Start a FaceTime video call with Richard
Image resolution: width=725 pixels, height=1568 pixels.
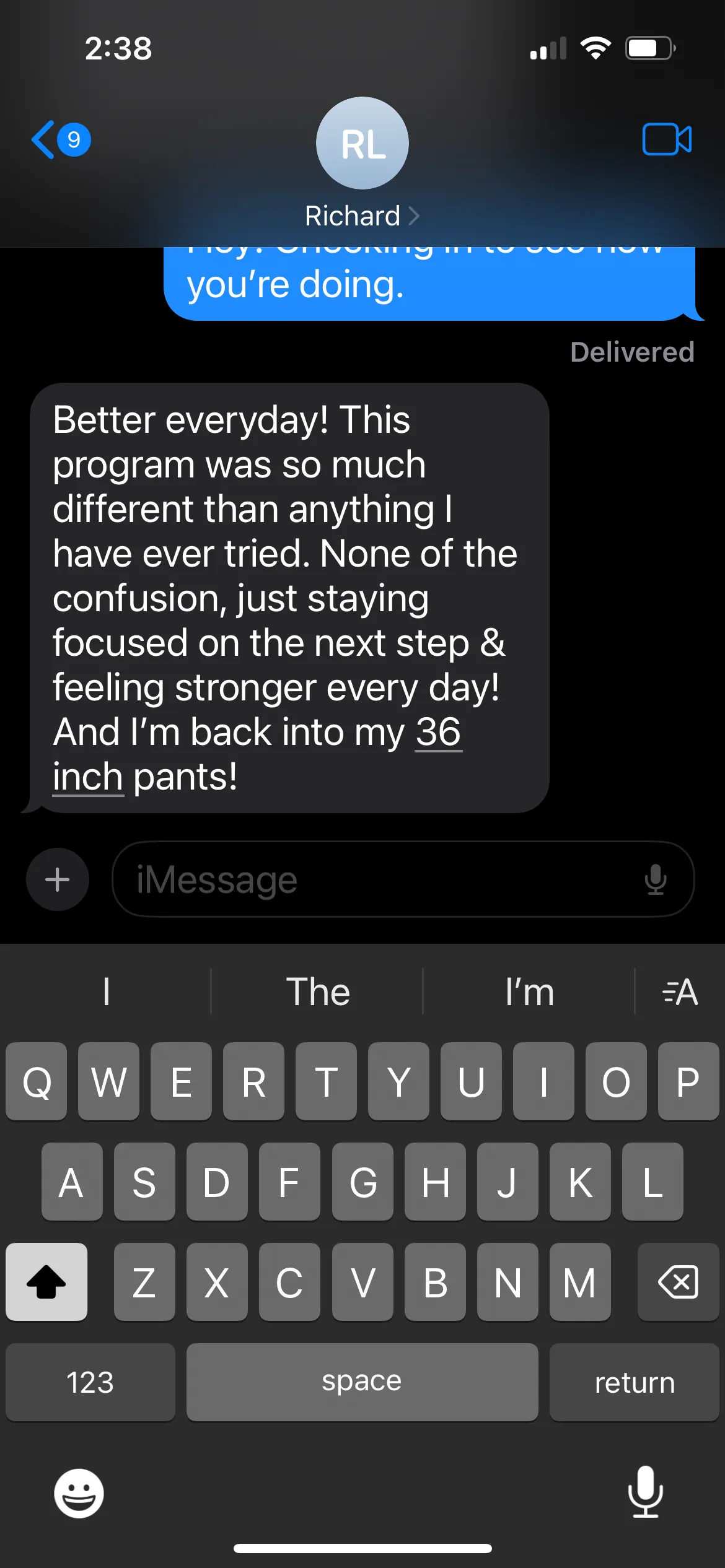pos(667,139)
